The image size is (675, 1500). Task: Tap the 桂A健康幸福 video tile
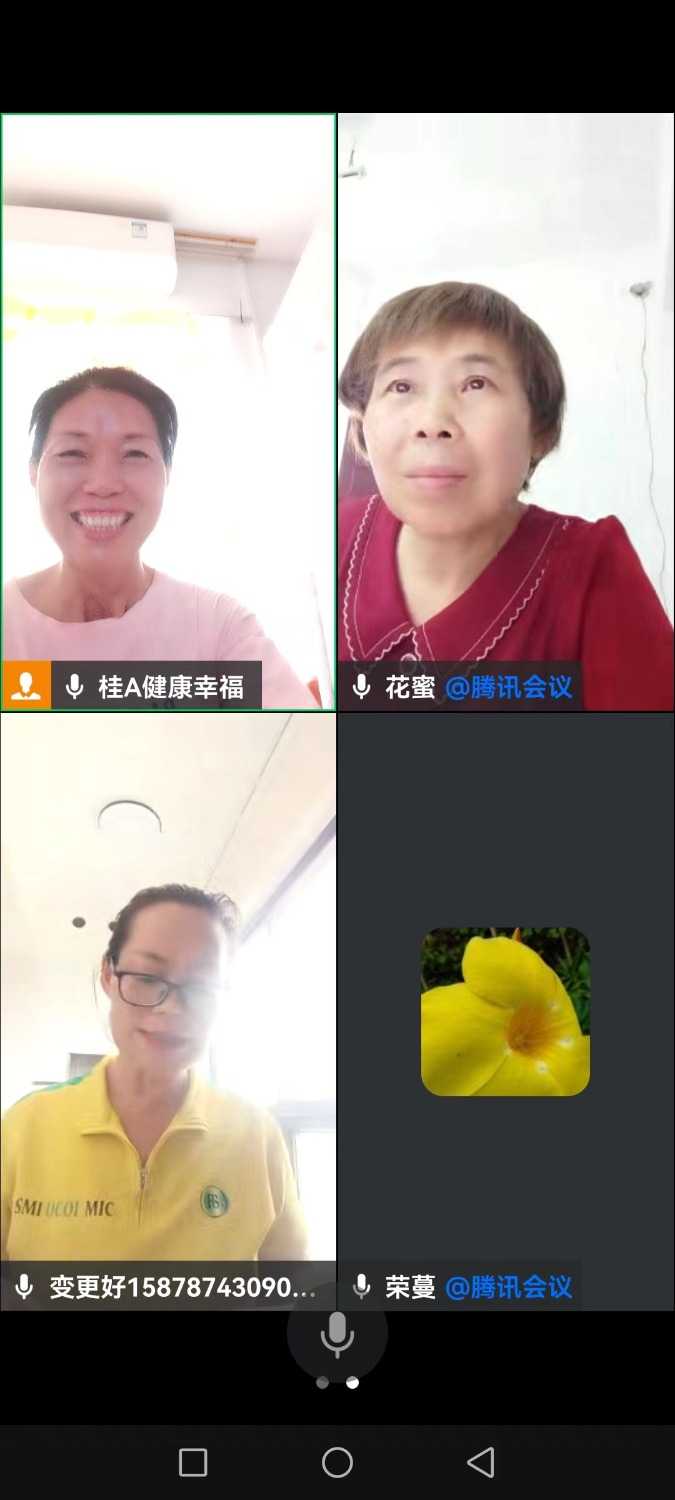168,410
